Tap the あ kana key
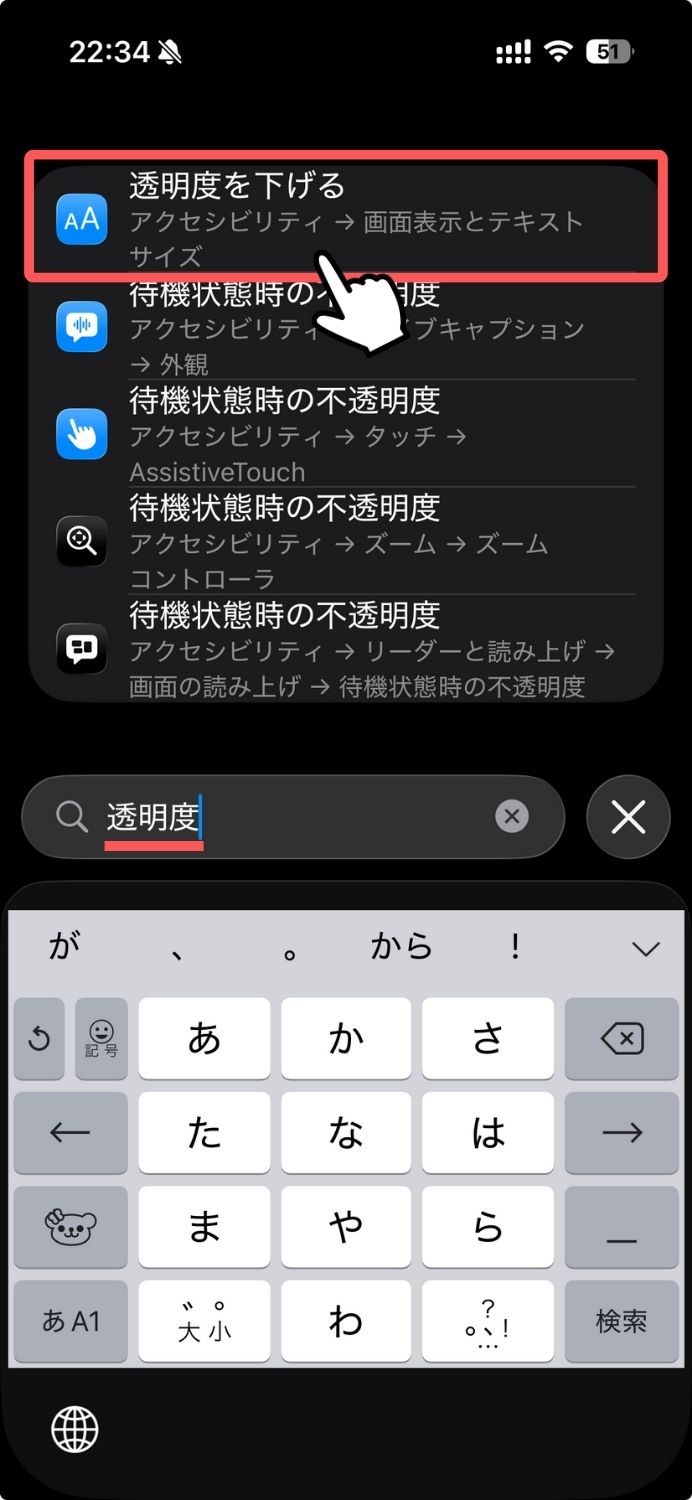Image resolution: width=692 pixels, height=1500 pixels. click(204, 1039)
